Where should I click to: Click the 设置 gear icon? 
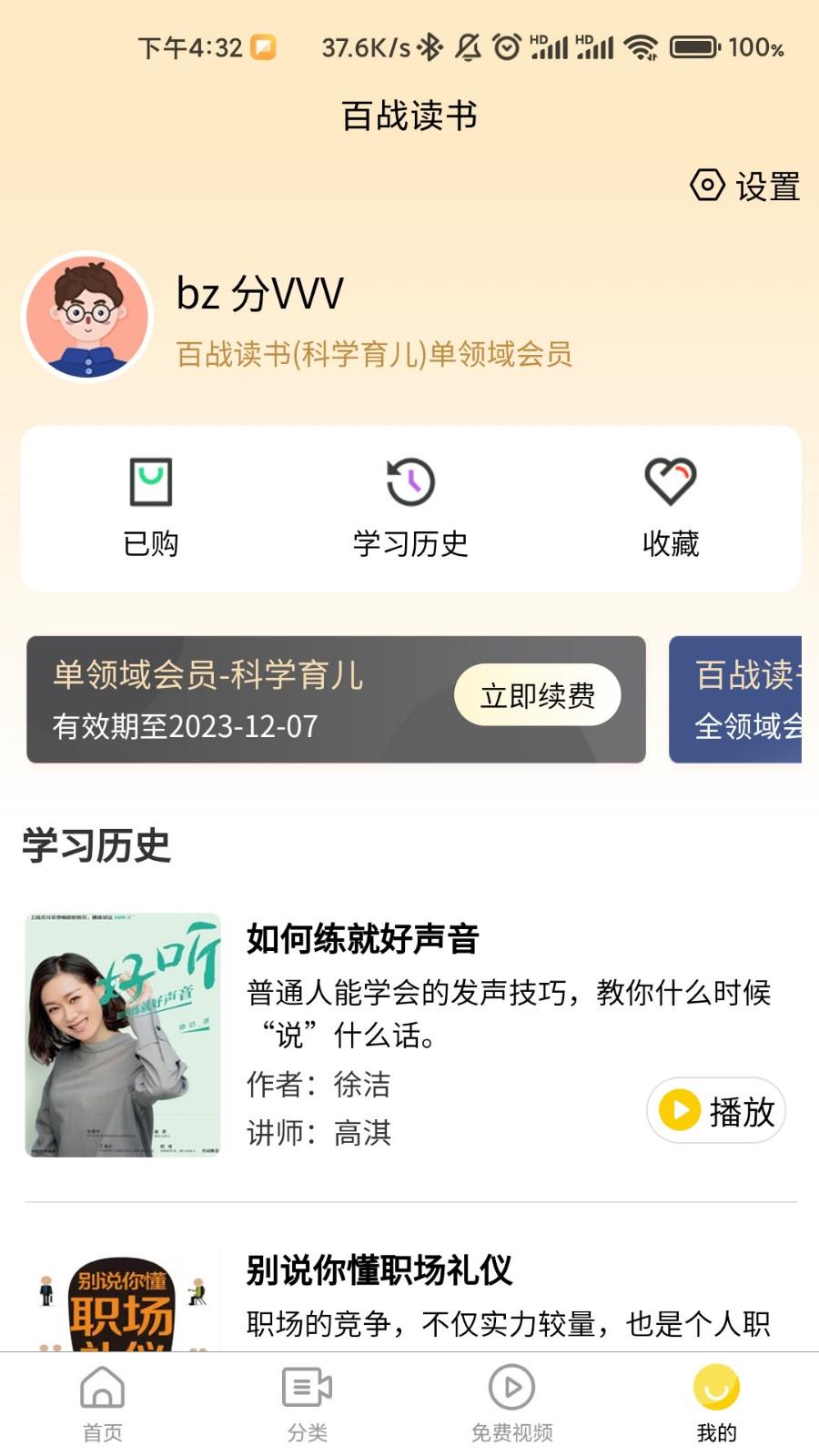point(707,185)
